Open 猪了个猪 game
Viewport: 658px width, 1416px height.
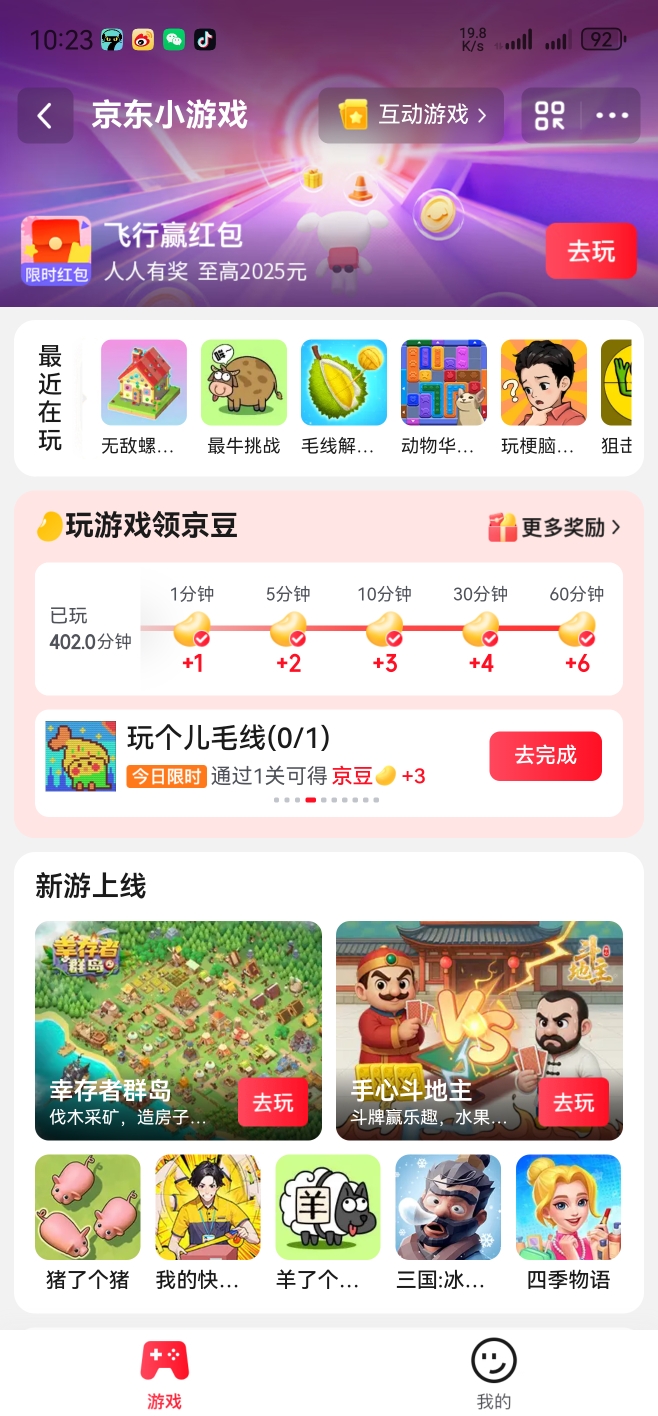pyautogui.click(x=88, y=1208)
